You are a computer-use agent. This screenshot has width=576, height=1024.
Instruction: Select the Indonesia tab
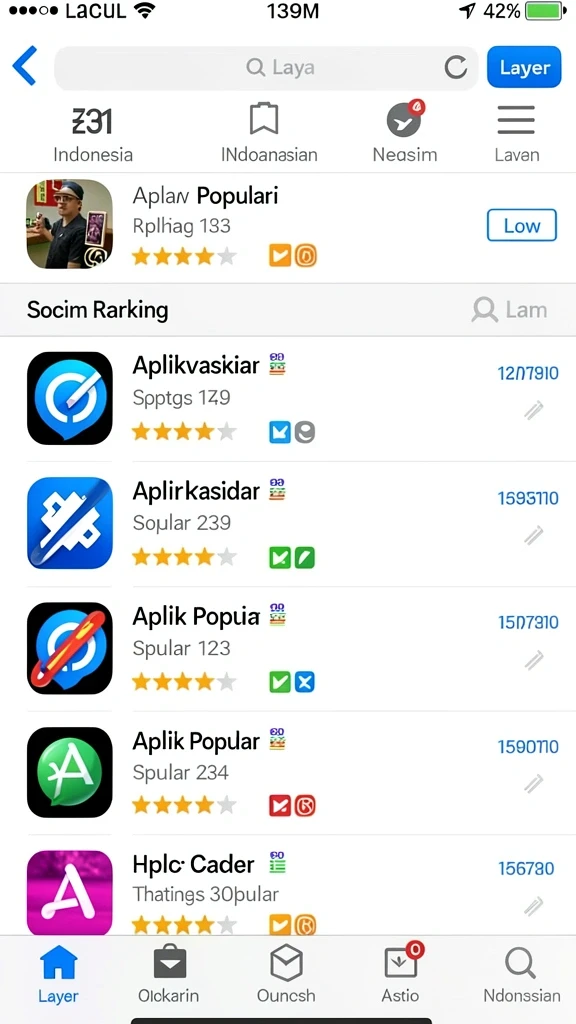(x=93, y=135)
